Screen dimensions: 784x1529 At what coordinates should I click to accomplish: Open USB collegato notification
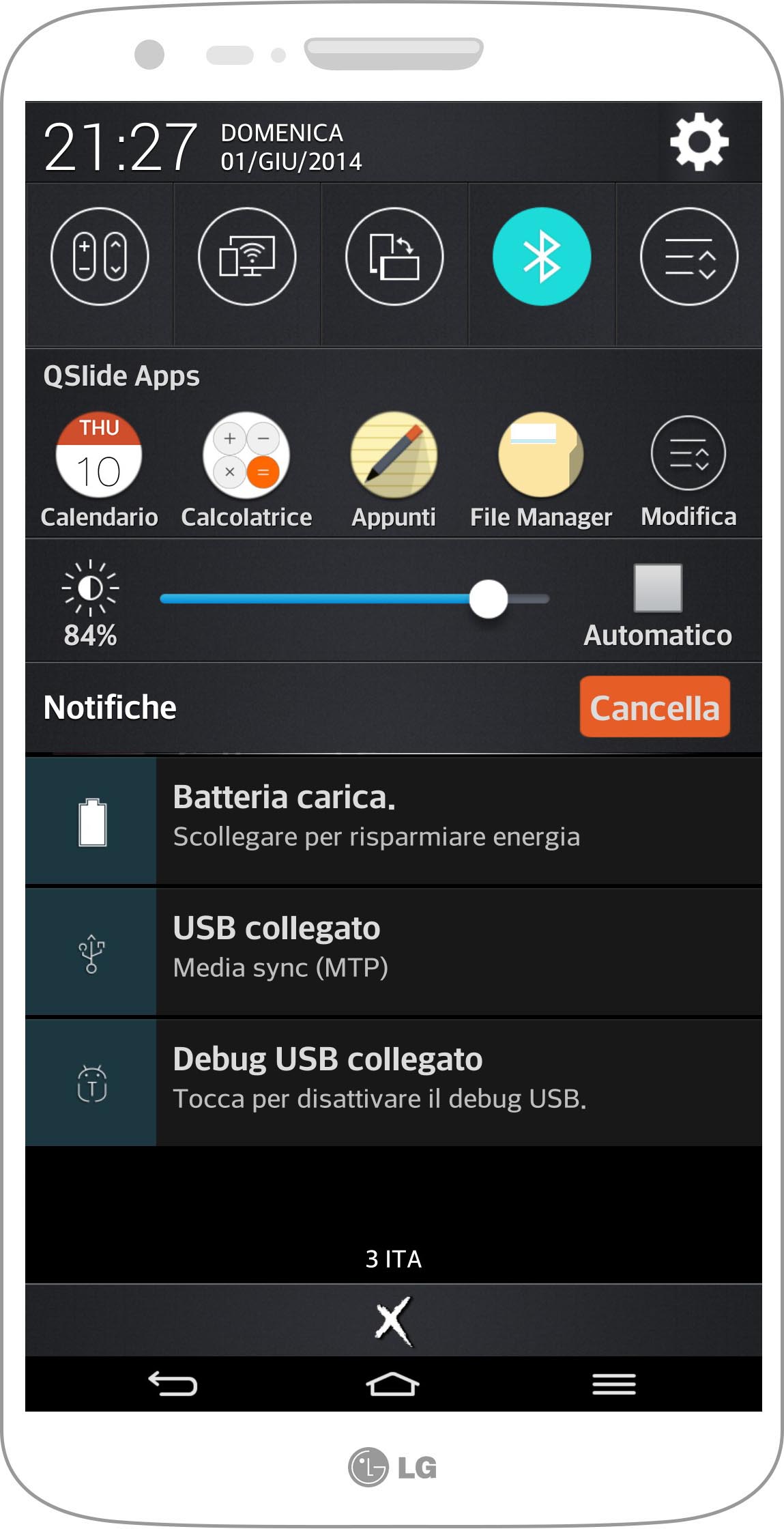394,952
